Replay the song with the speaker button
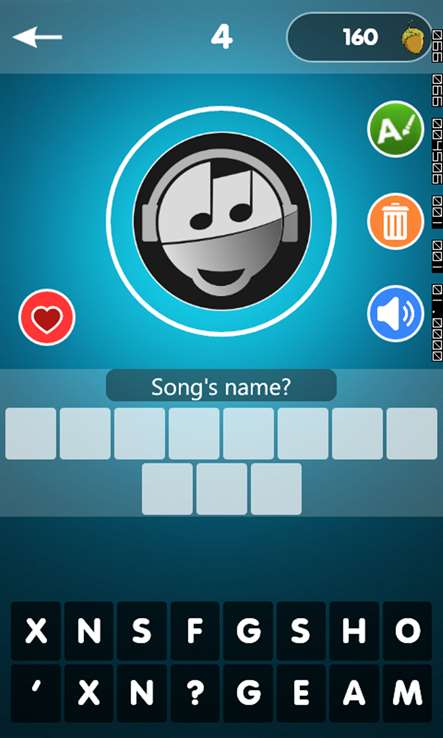This screenshot has height=738, width=443. [395, 313]
